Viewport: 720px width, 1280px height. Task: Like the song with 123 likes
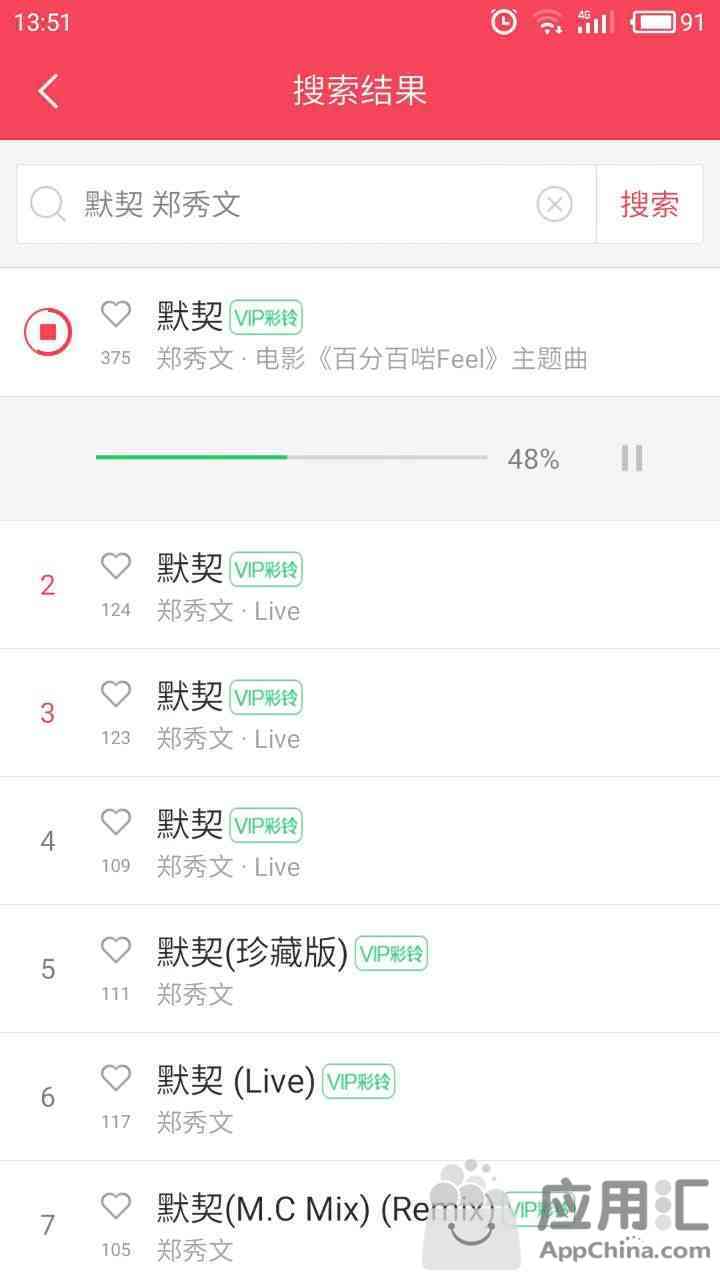click(x=116, y=694)
